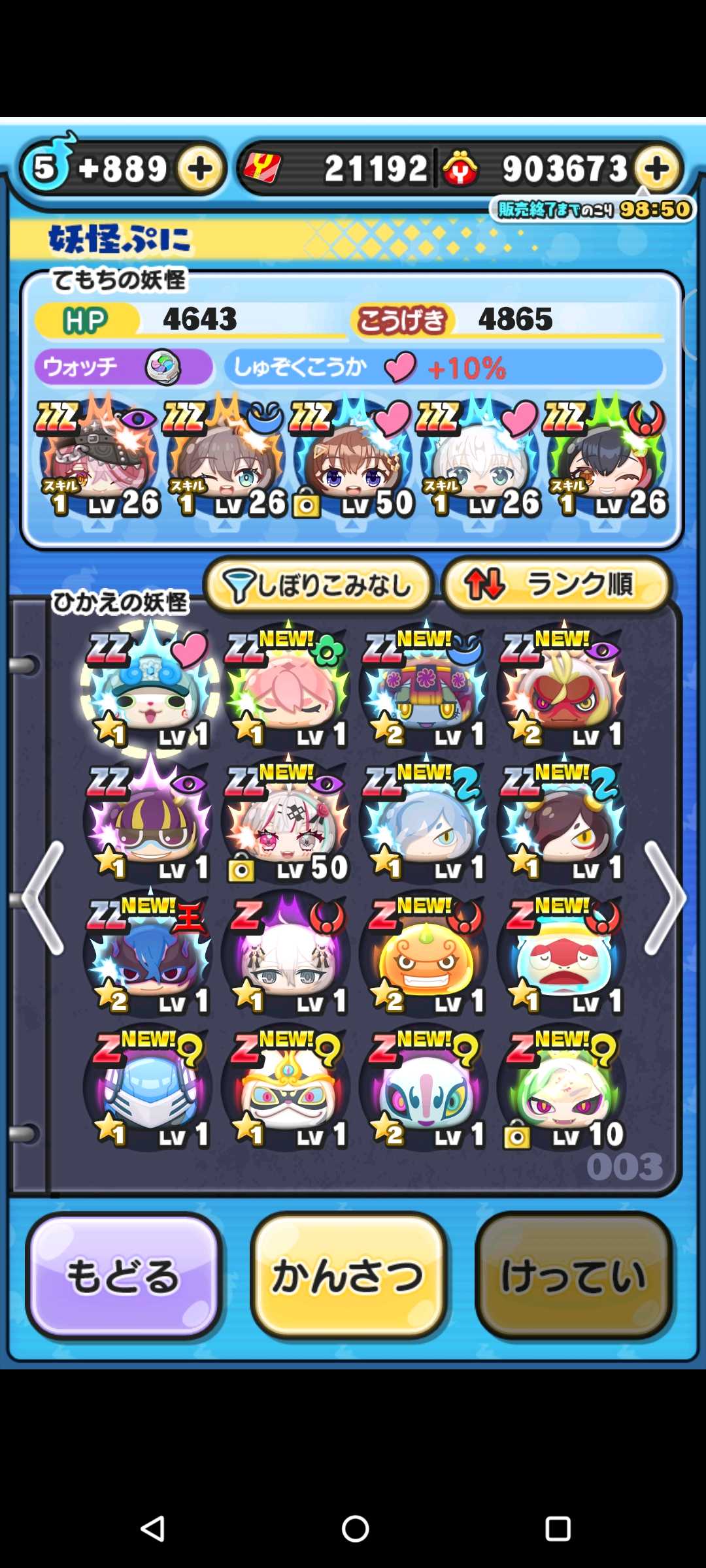This screenshot has width=706, height=1568.
Task: Select the watch icon next to ウォッチ
Action: 163,367
